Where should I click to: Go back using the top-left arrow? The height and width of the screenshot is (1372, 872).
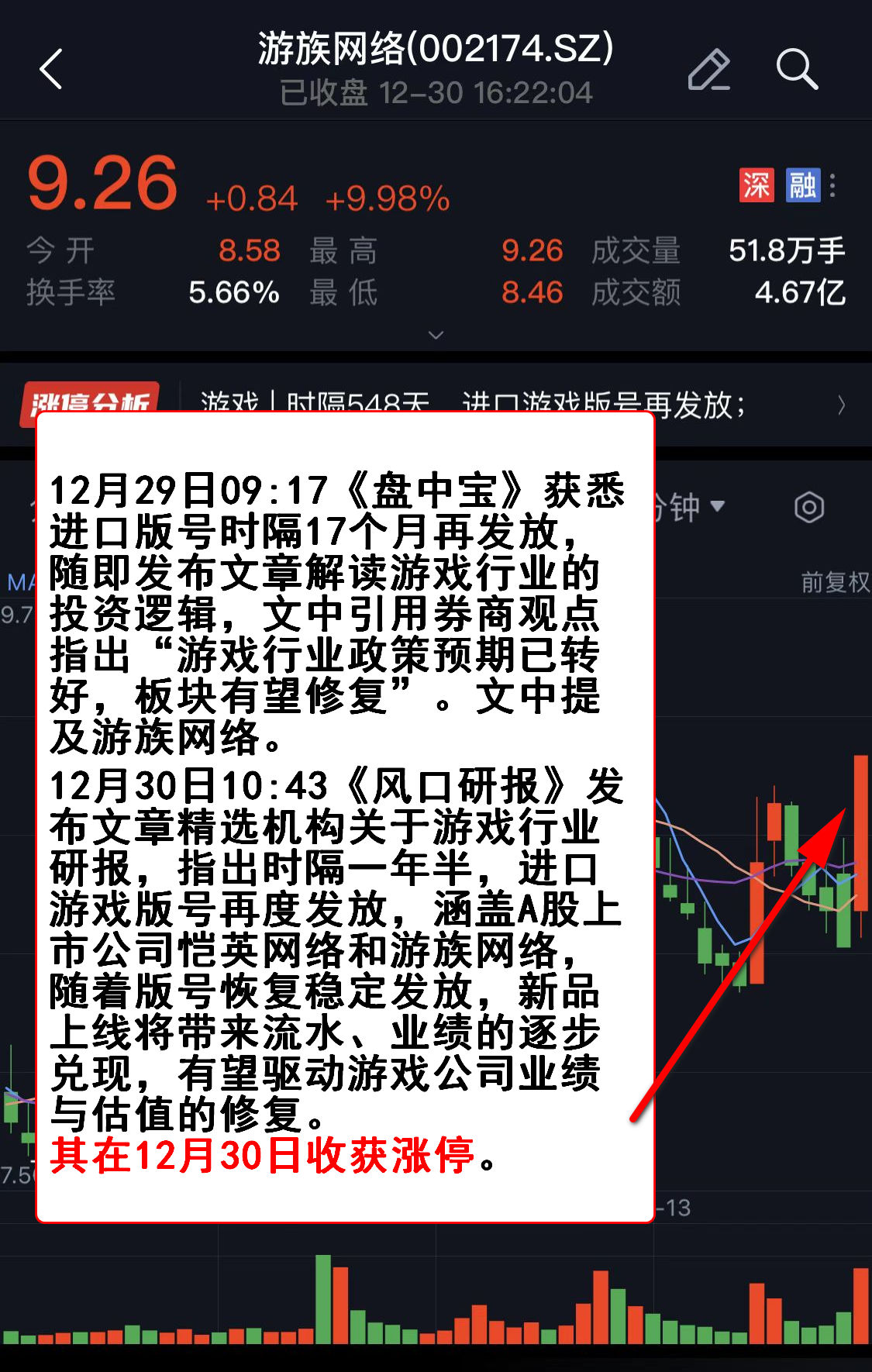(51, 70)
